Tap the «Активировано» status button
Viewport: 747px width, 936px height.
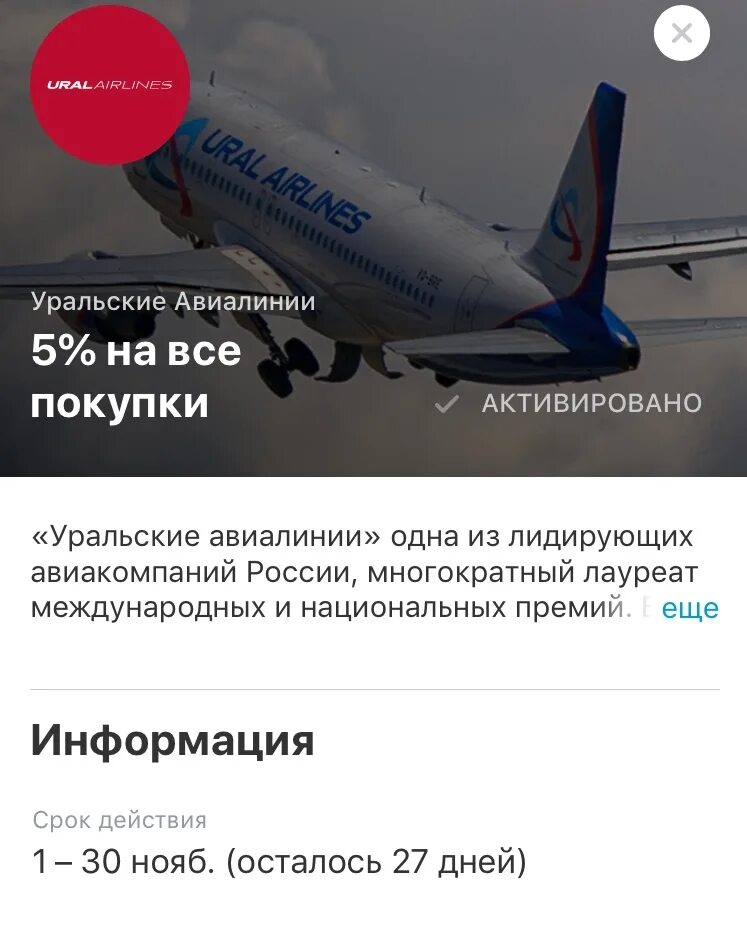coord(570,403)
